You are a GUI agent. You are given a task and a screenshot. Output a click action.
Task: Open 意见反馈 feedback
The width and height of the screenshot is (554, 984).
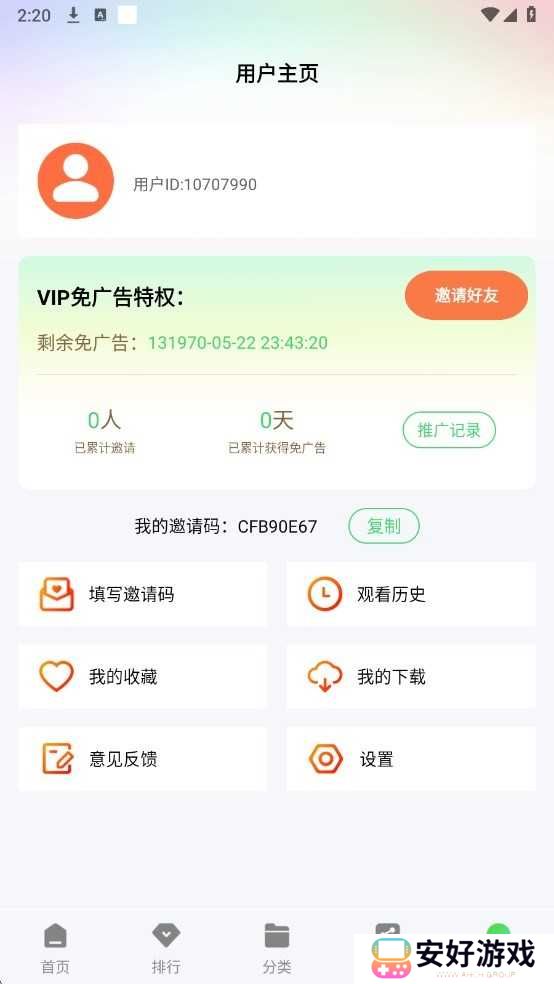click(x=143, y=759)
